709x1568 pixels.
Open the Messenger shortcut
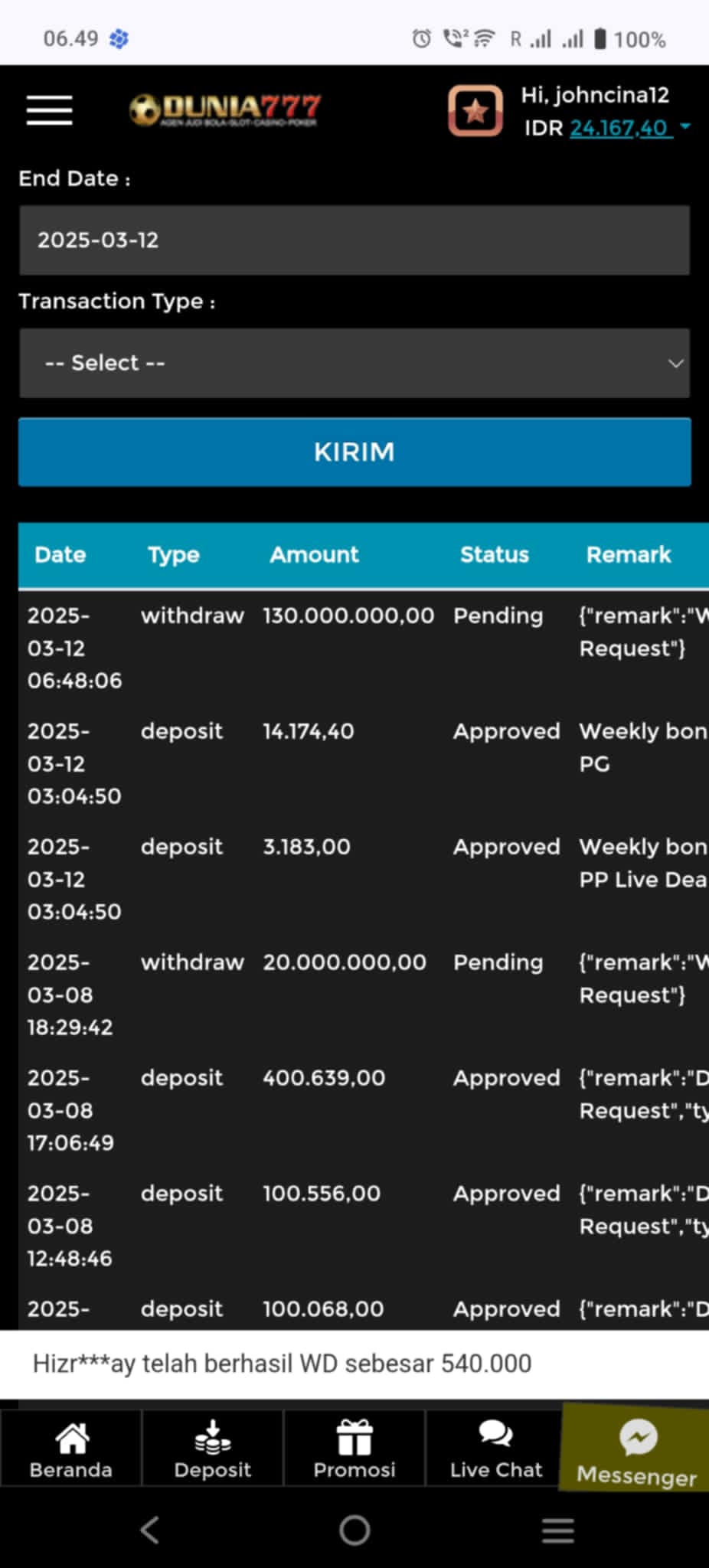pyautogui.click(x=637, y=1451)
